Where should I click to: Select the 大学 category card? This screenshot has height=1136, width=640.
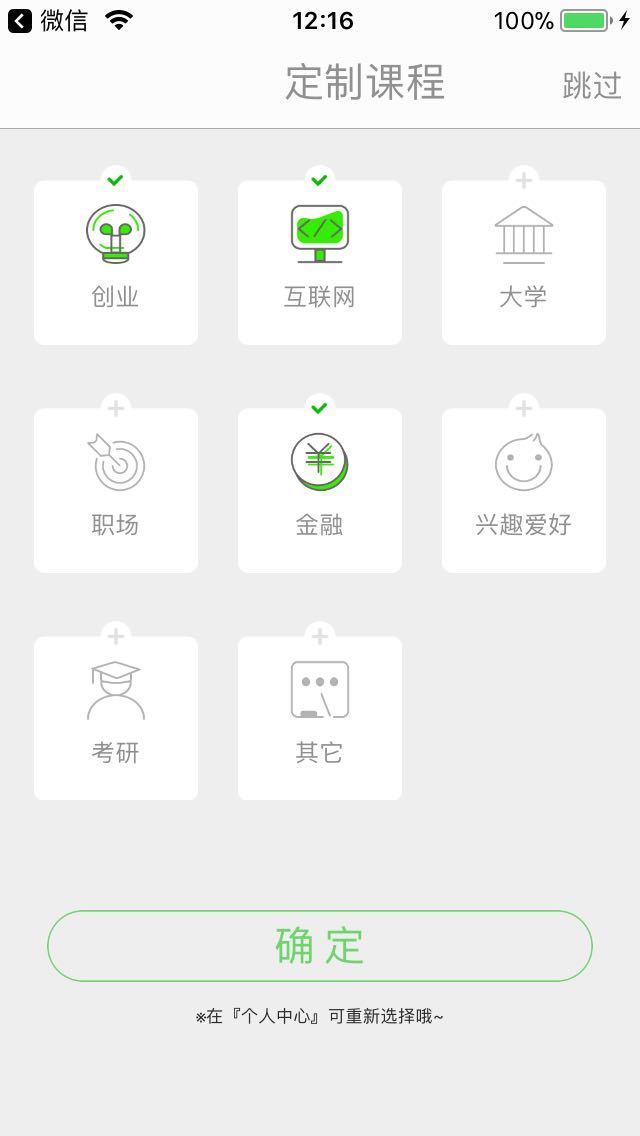pos(524,262)
